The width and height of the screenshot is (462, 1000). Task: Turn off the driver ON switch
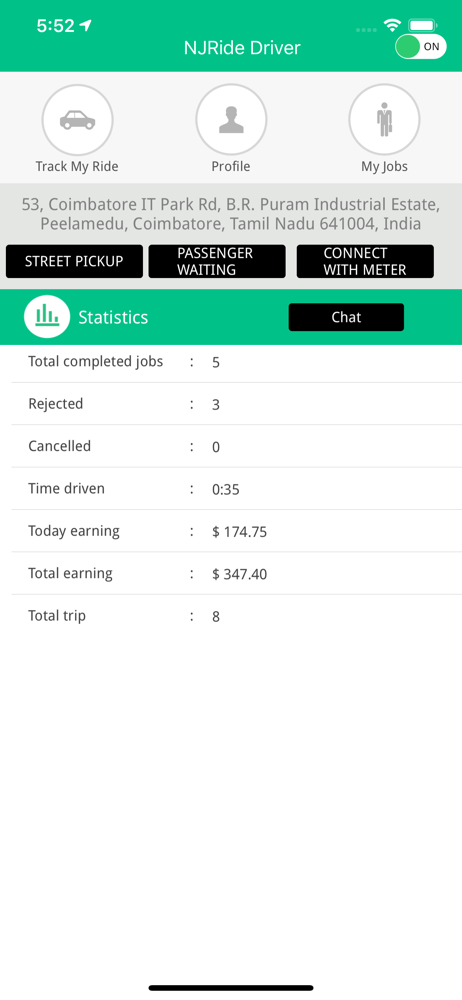[421, 47]
